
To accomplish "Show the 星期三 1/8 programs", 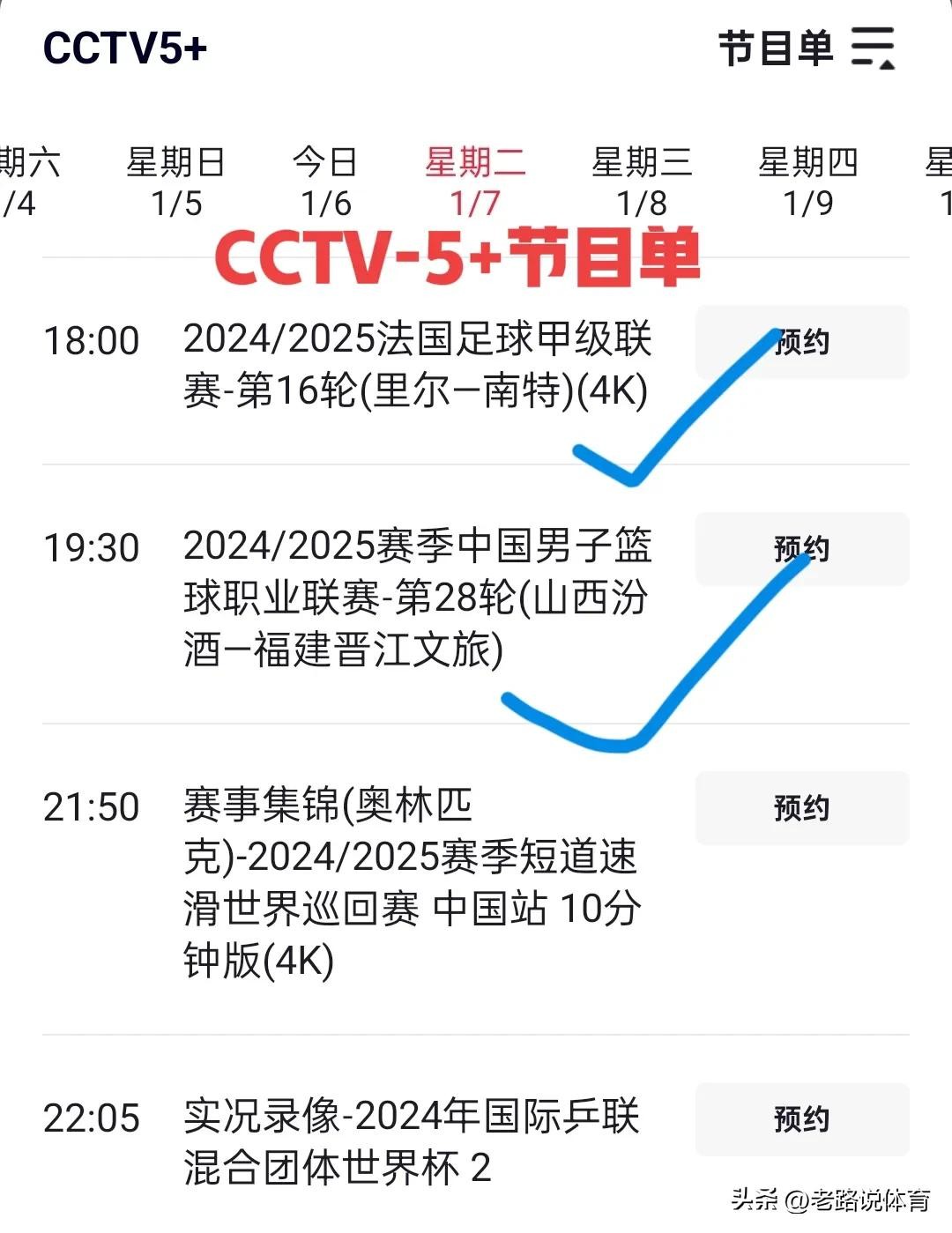I will pyautogui.click(x=642, y=182).
